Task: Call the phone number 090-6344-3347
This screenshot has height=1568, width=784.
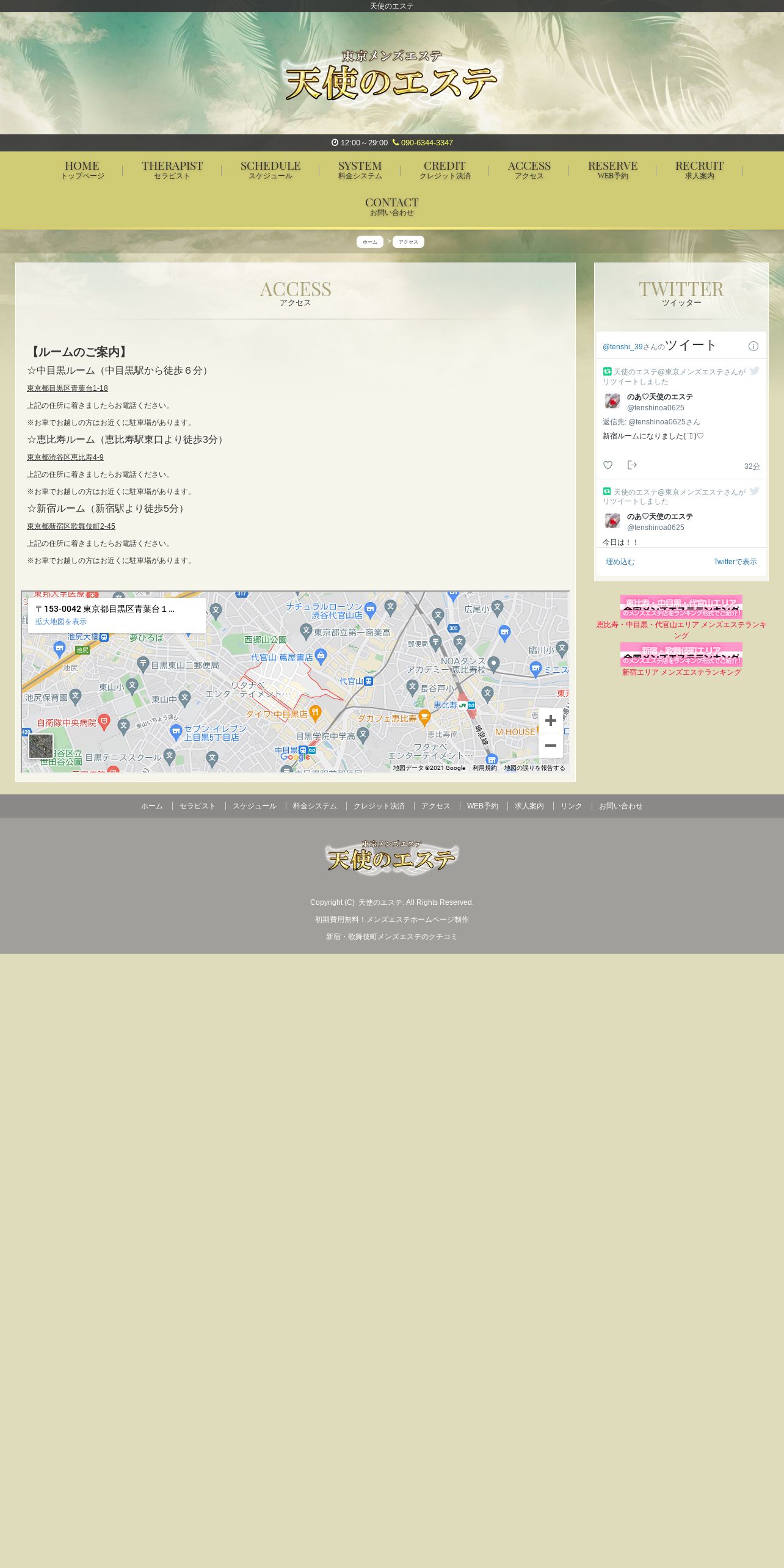Action: coord(427,142)
